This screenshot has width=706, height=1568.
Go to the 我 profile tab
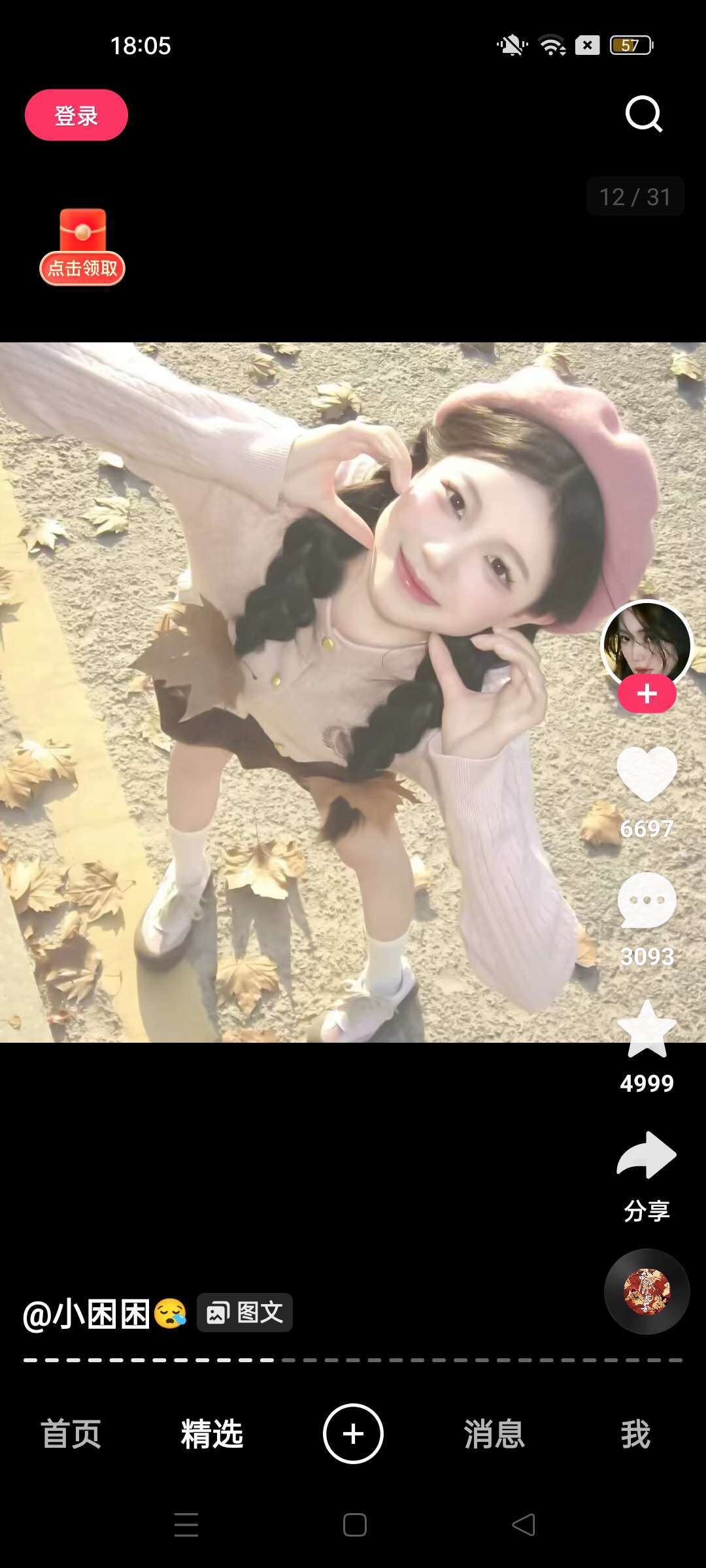pyautogui.click(x=635, y=1434)
